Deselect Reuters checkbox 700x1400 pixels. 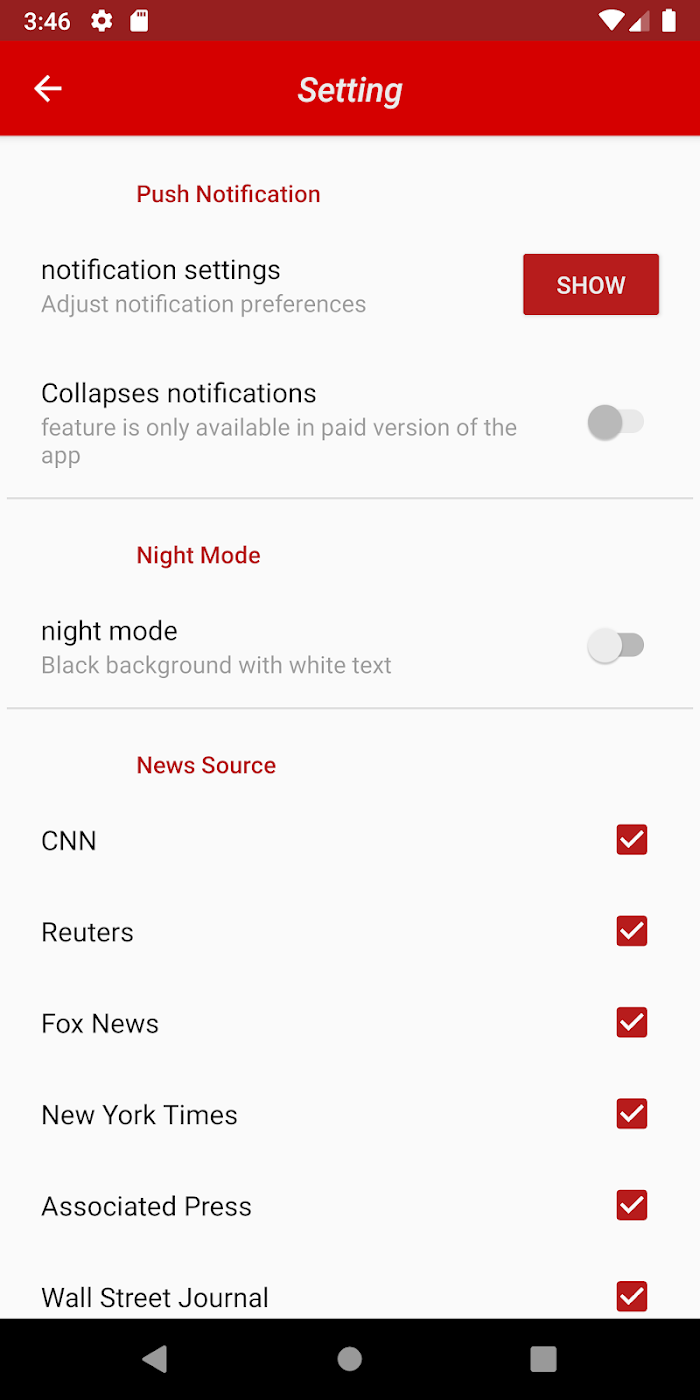pos(631,931)
